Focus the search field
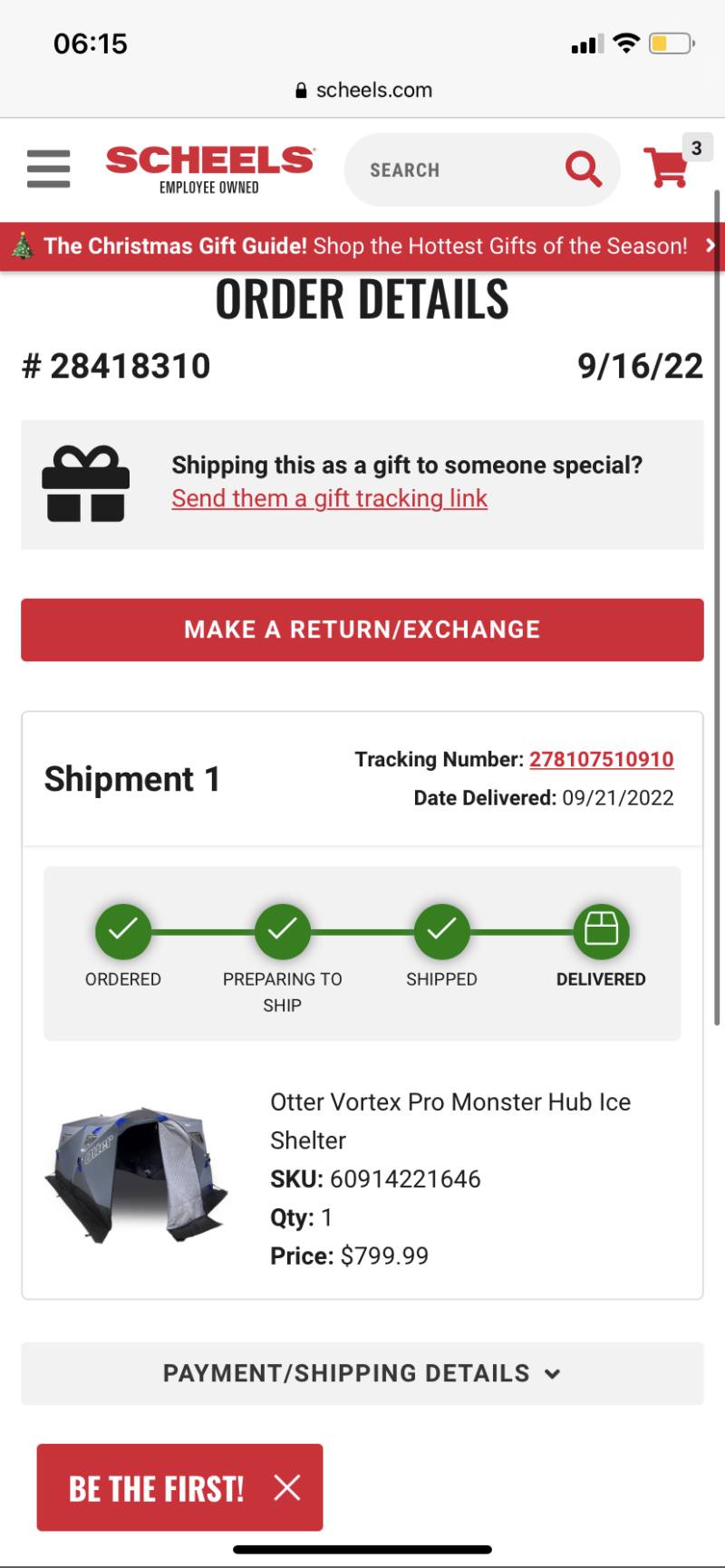Screen dimensions: 725x1568 pos(453,169)
